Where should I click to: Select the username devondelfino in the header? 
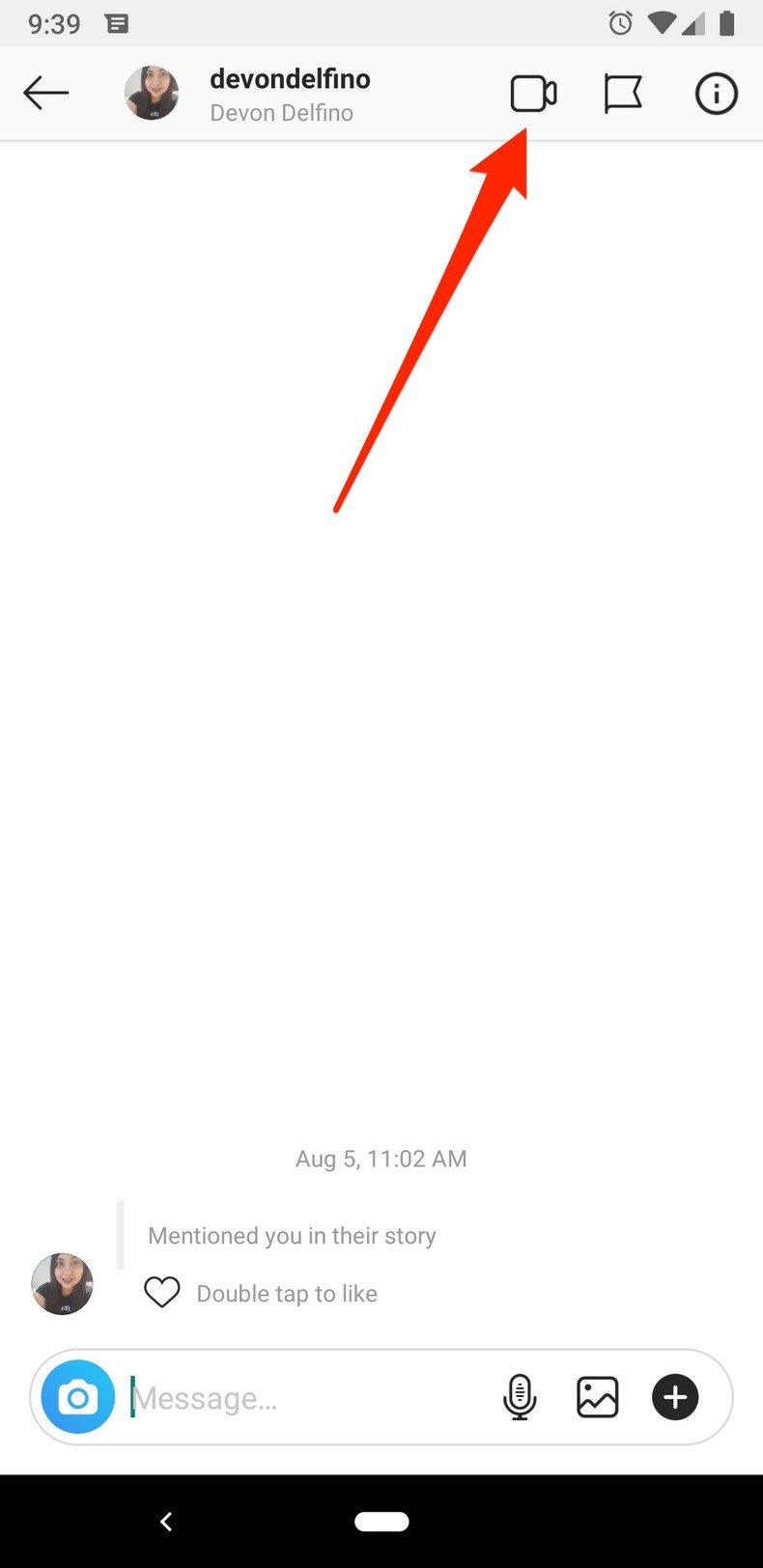click(x=290, y=79)
